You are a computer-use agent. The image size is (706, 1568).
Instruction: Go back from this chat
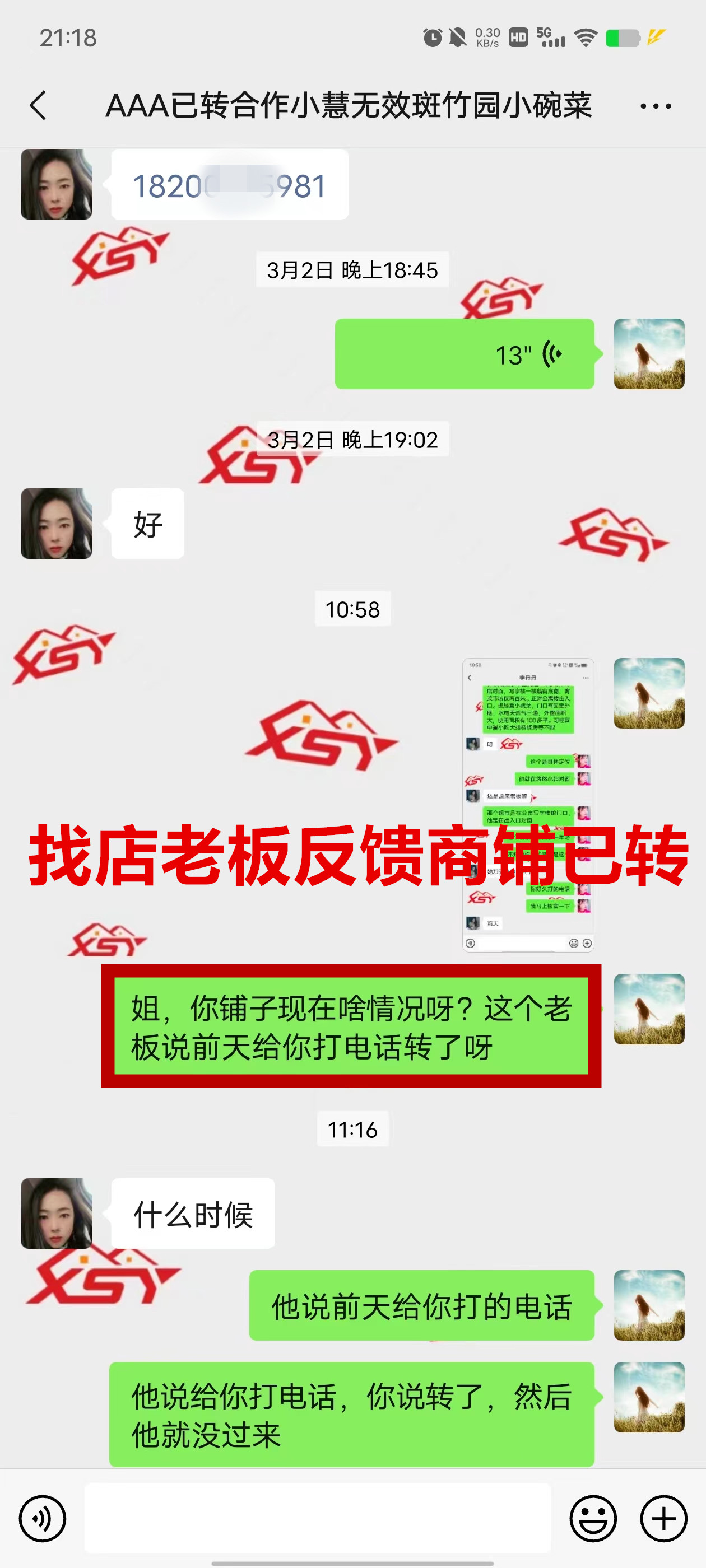point(38,105)
